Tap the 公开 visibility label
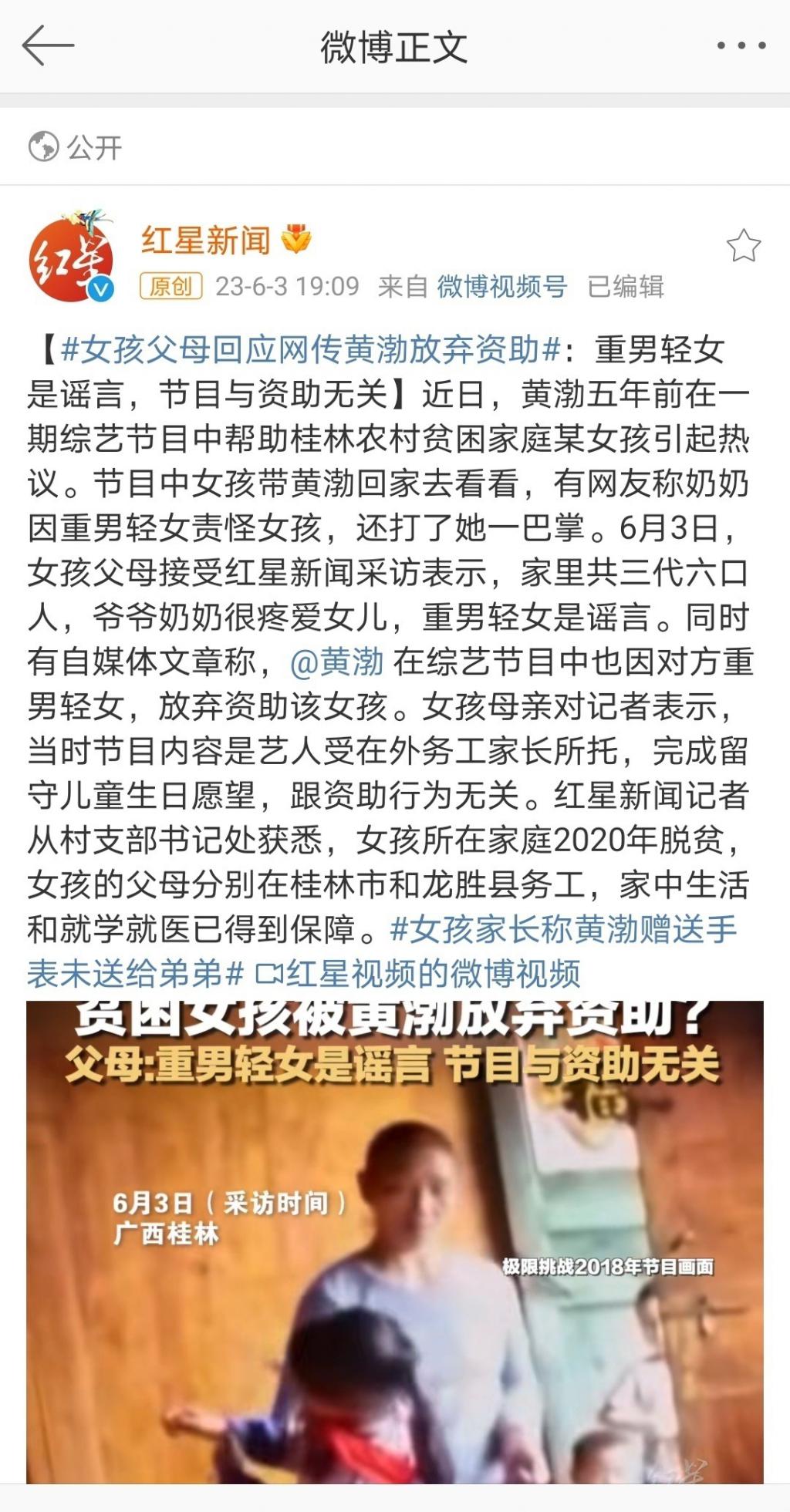The image size is (790, 1512). [76, 147]
